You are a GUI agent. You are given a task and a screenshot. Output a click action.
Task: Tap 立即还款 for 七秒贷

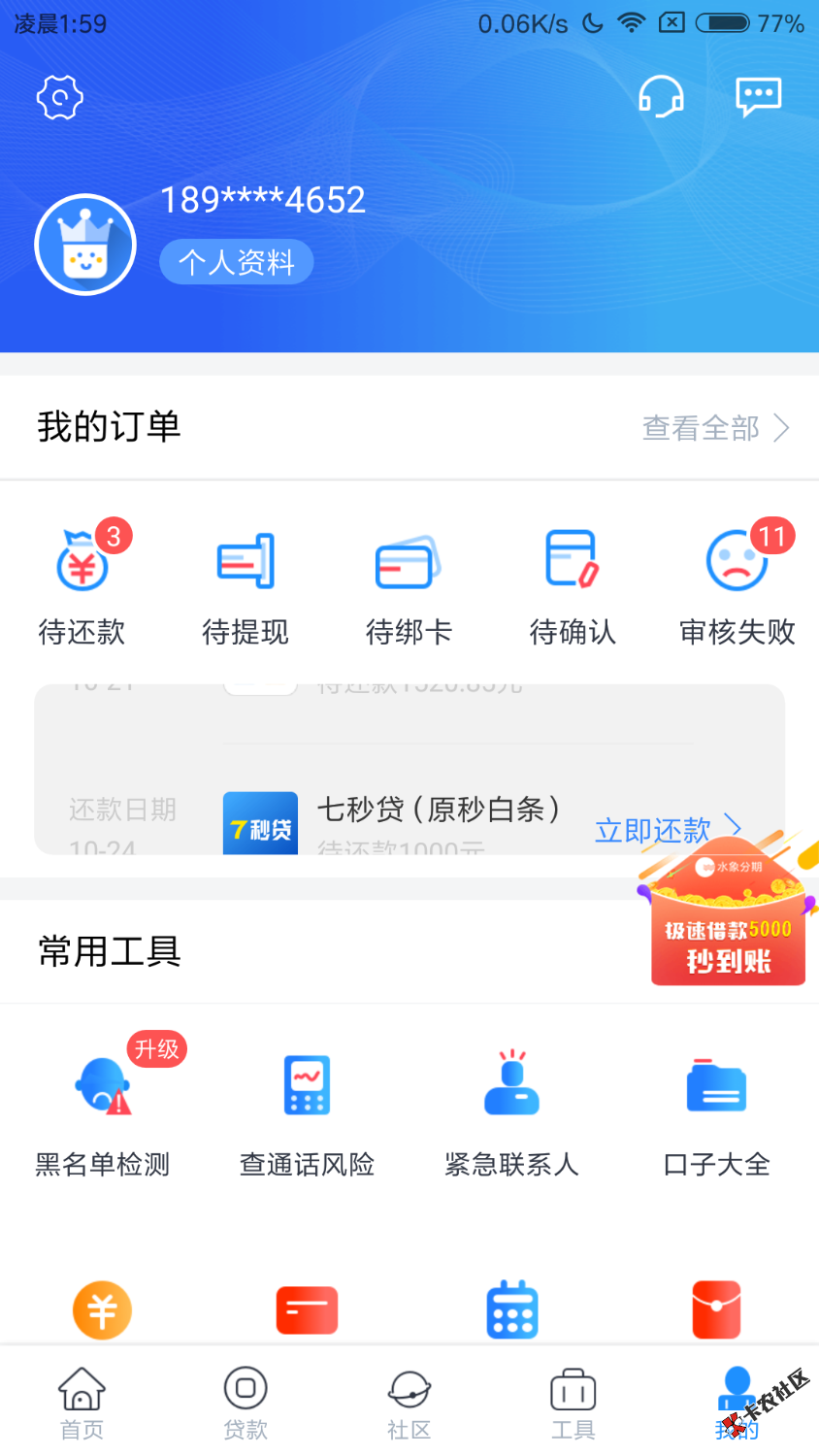point(666,830)
